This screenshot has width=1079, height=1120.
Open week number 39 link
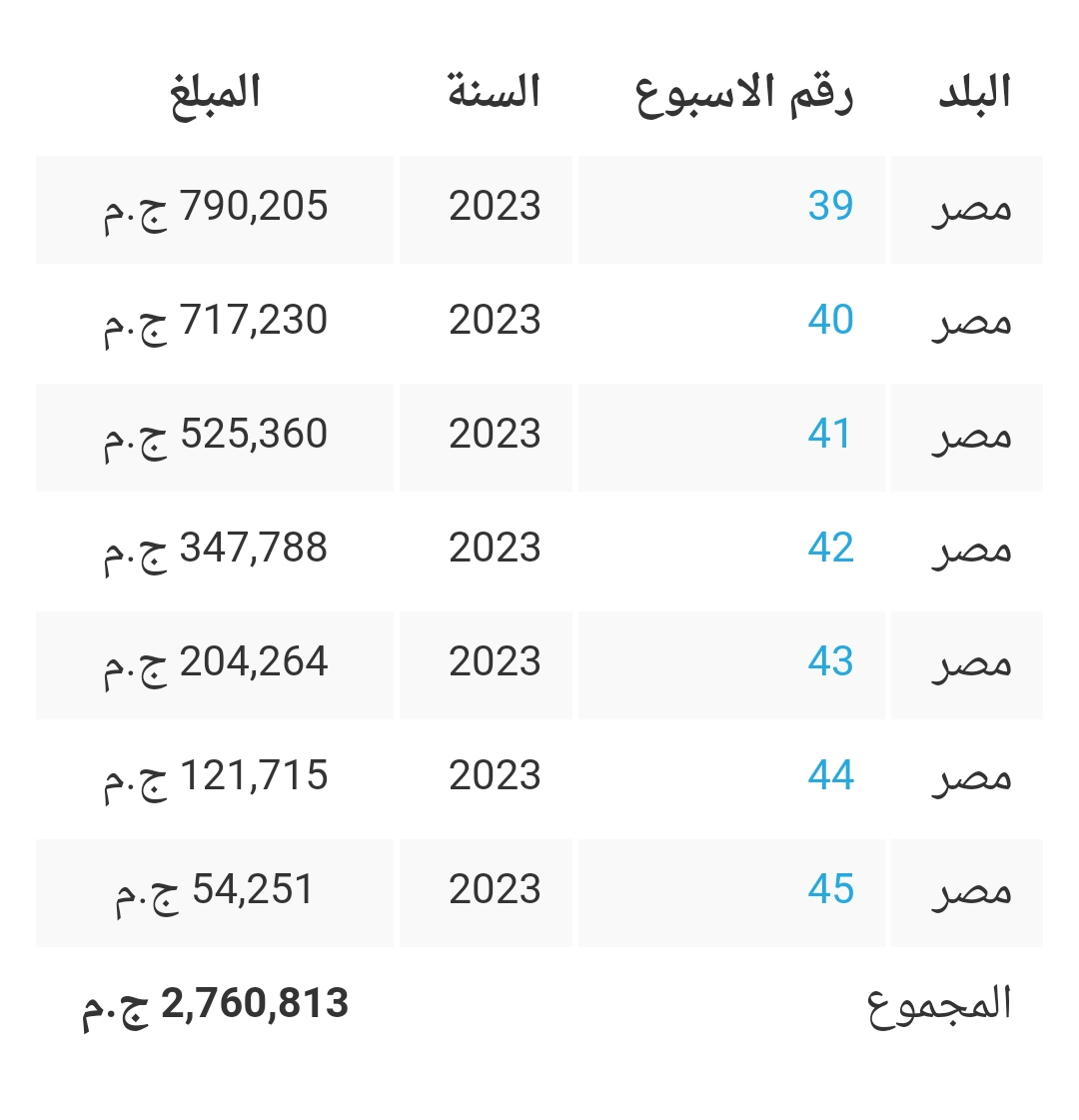pos(830,206)
